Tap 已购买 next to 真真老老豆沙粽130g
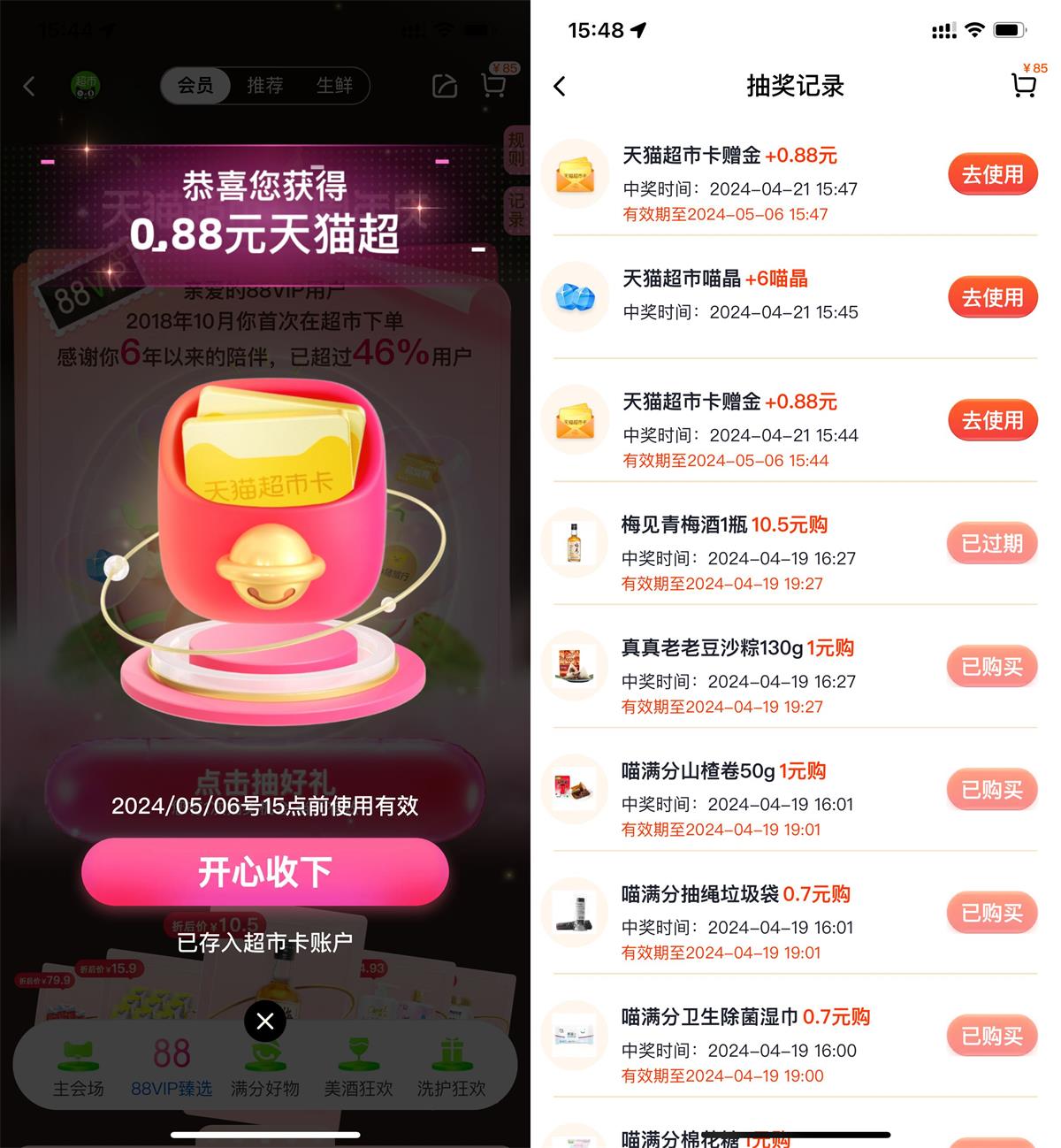The width and height of the screenshot is (1061, 1148). click(x=992, y=666)
